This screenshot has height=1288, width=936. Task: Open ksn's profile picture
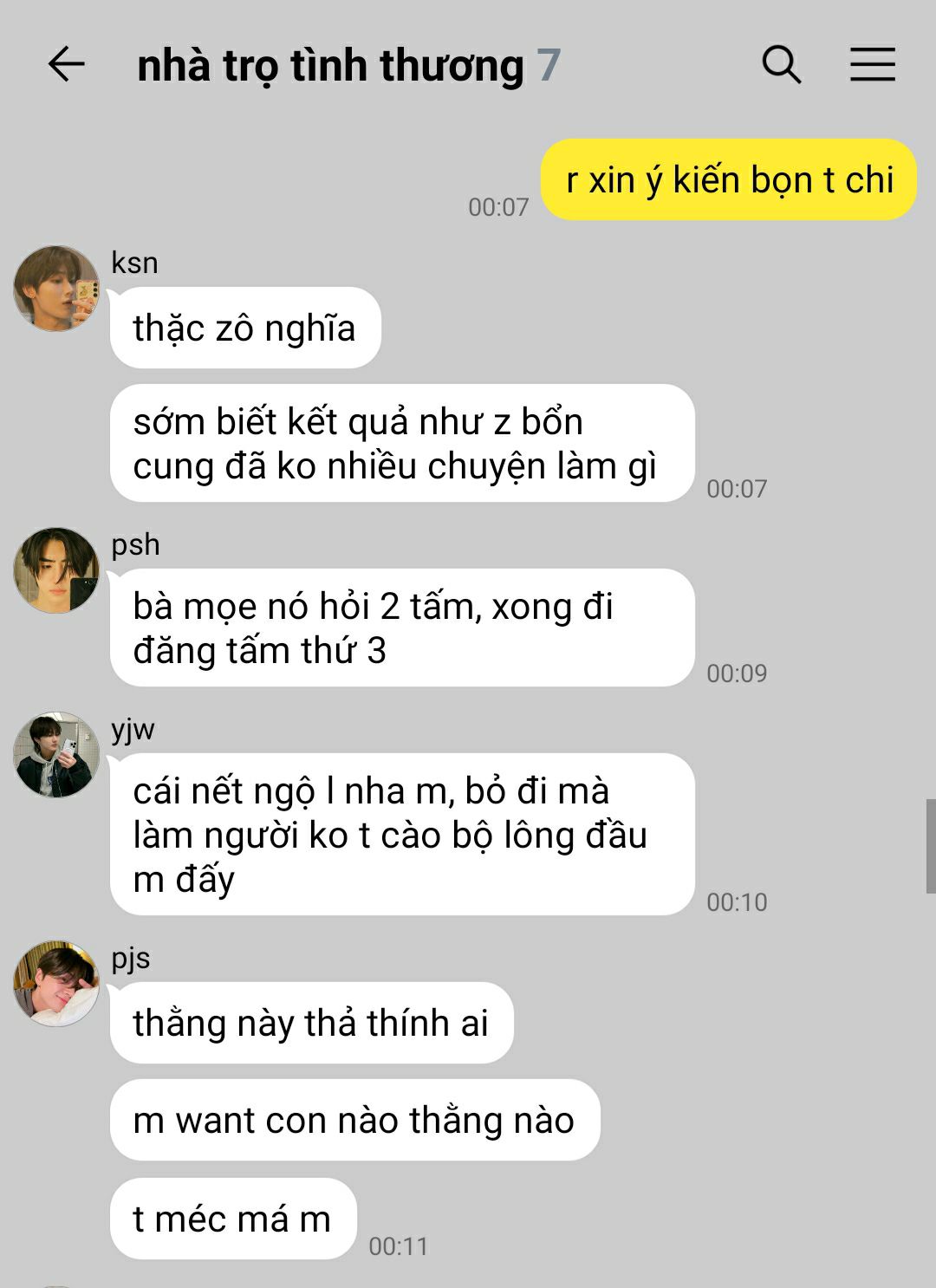click(56, 288)
